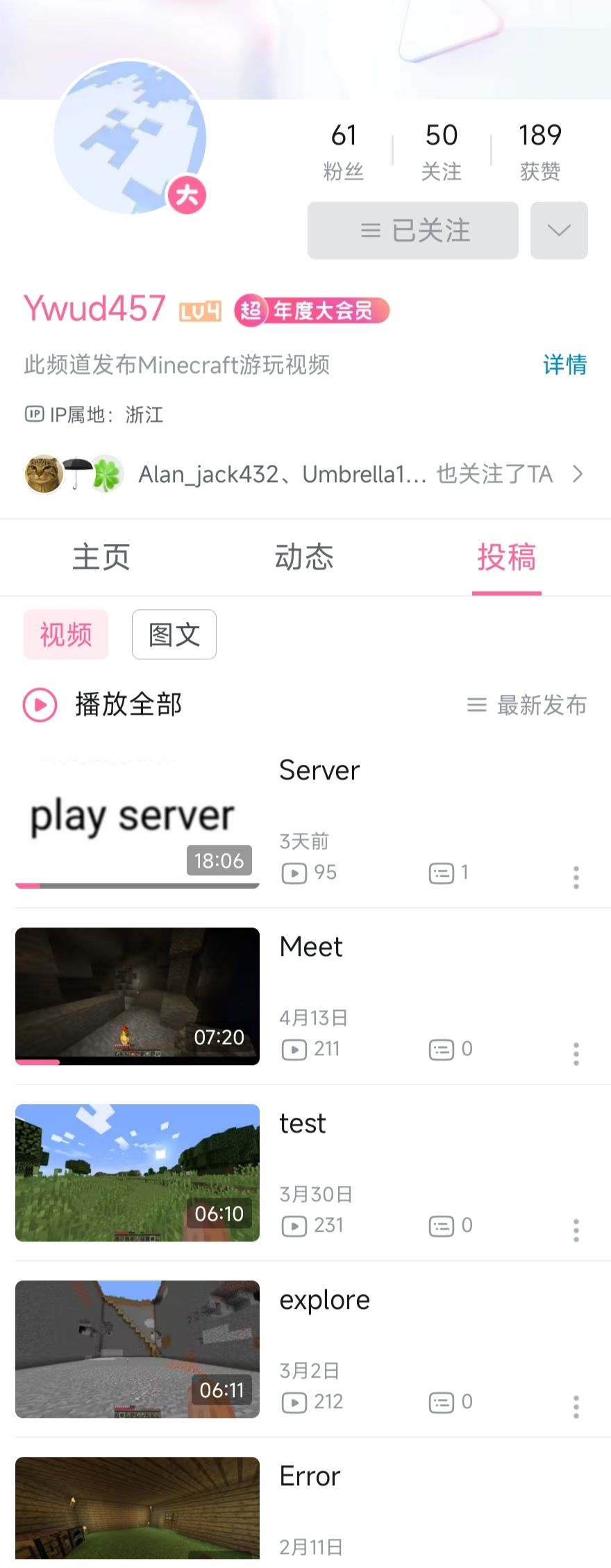
Task: Switch to the 动态 tab
Action: (x=304, y=557)
